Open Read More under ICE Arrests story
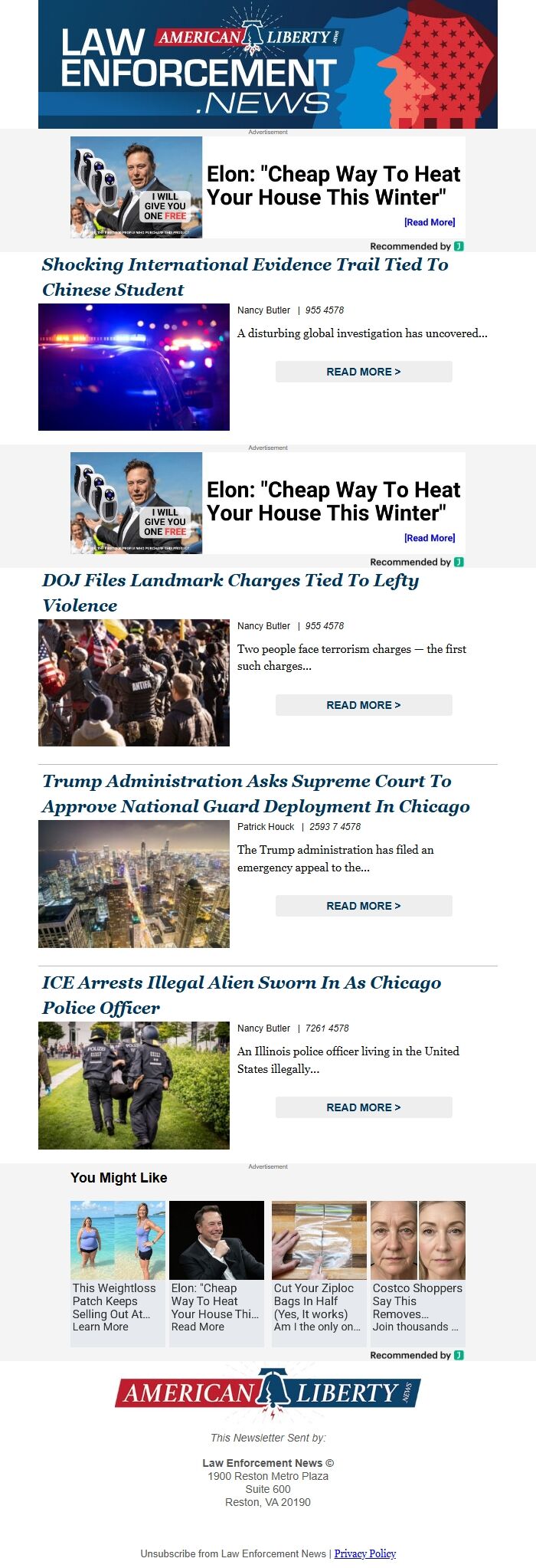The width and height of the screenshot is (536, 1568). tap(364, 1107)
